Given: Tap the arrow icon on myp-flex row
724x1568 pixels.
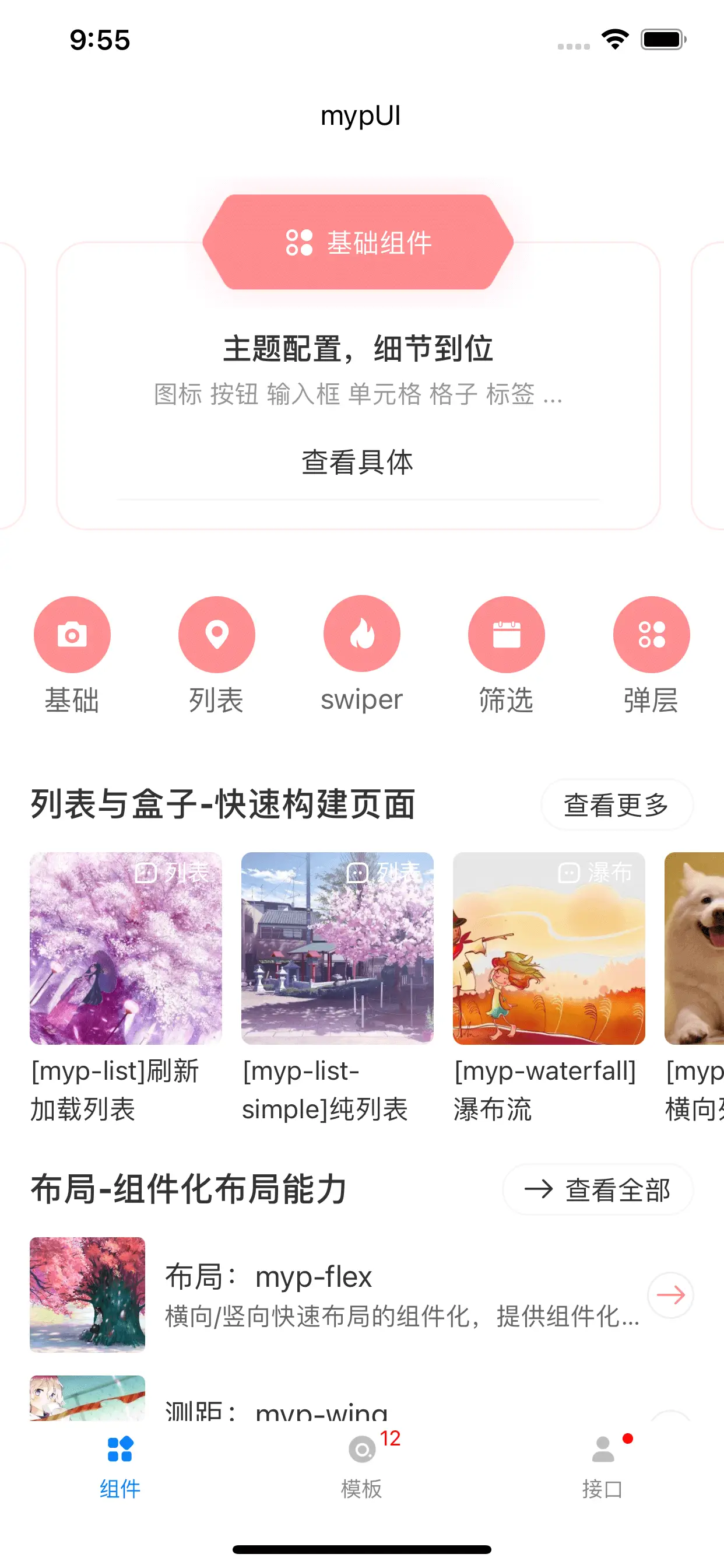Looking at the screenshot, I should click(x=670, y=1294).
